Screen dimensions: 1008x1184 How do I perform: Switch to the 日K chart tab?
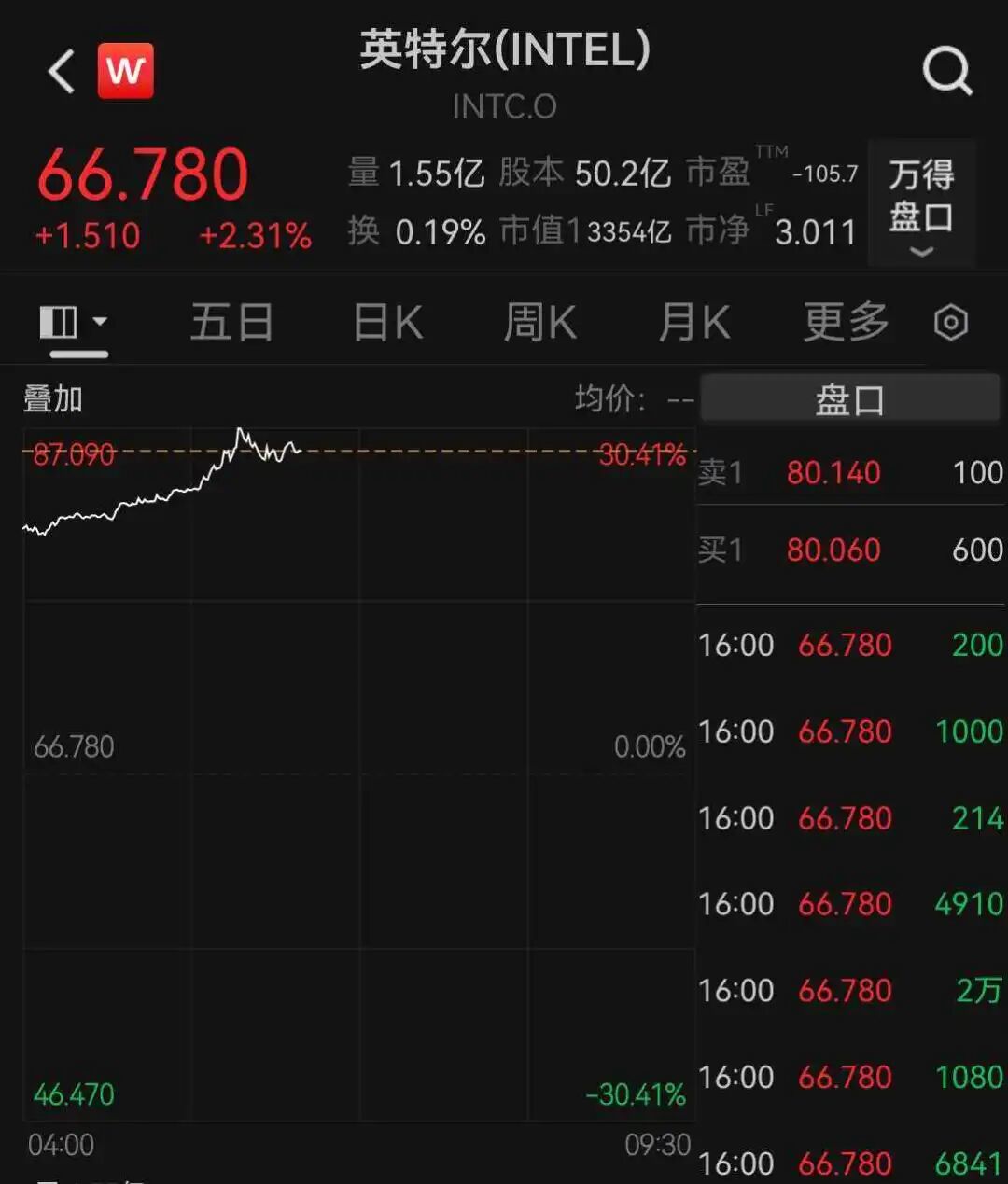tap(387, 323)
